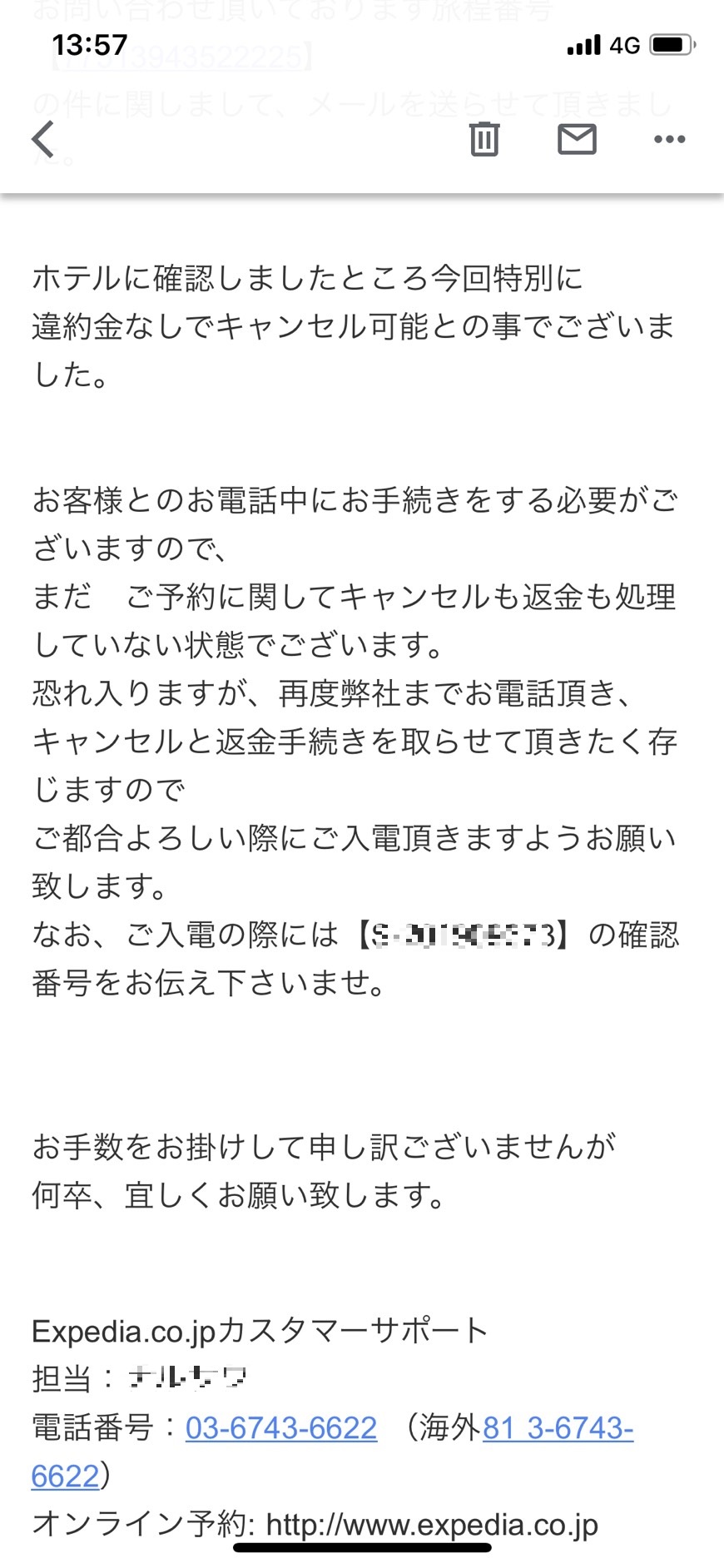This screenshot has height=1568, width=724.
Task: Go back to the inbox
Action: [43, 139]
